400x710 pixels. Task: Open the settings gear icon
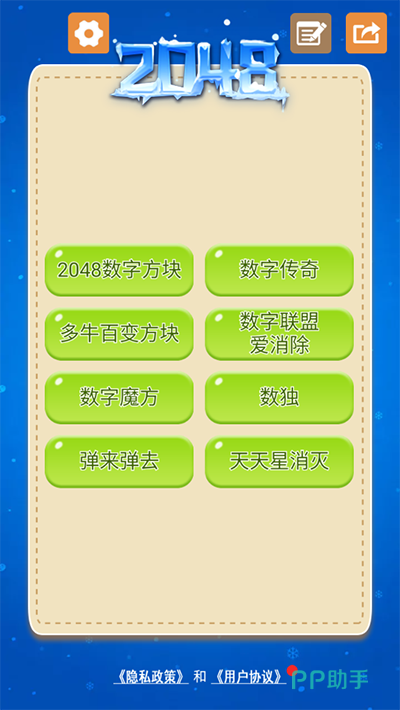coord(88,33)
